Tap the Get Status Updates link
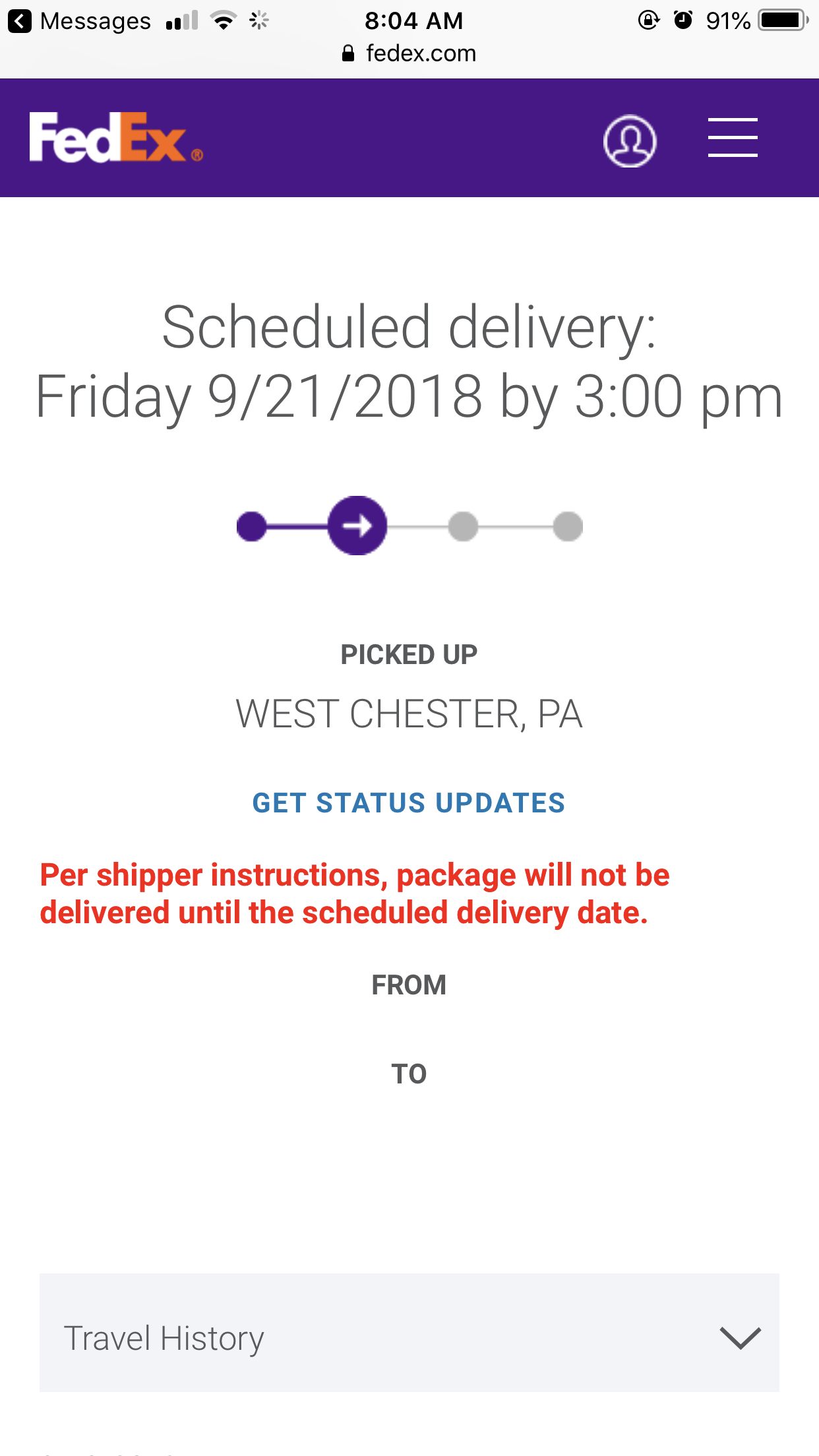This screenshot has height=1456, width=819. click(409, 803)
